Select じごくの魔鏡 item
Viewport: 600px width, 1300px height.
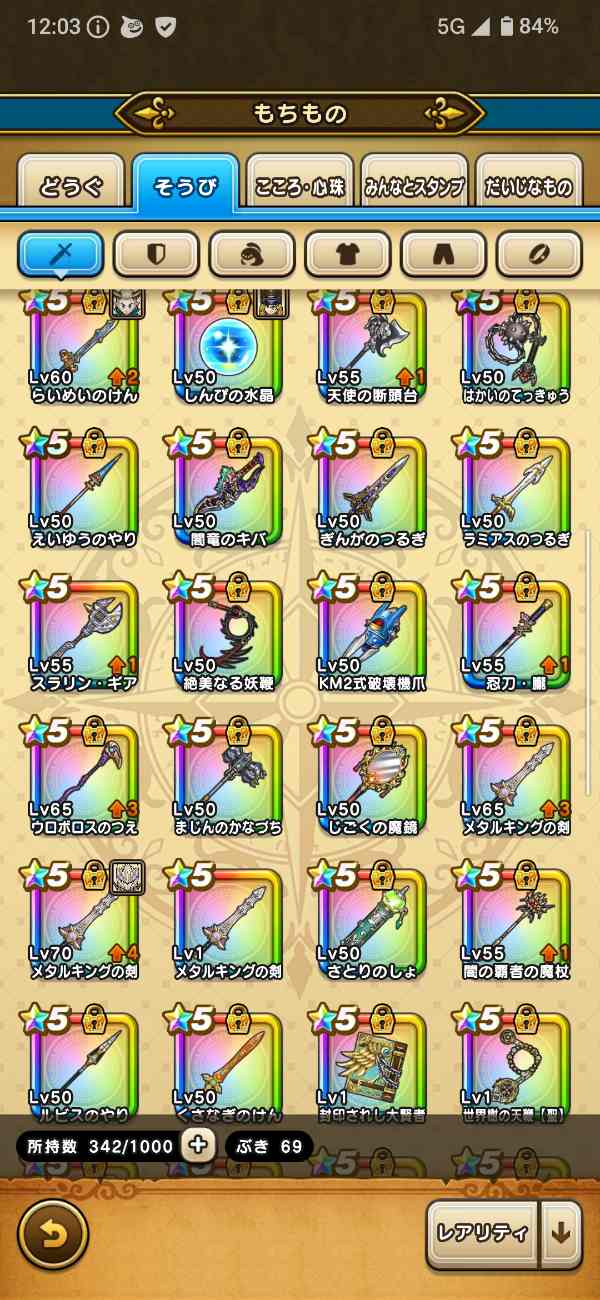click(x=372, y=776)
